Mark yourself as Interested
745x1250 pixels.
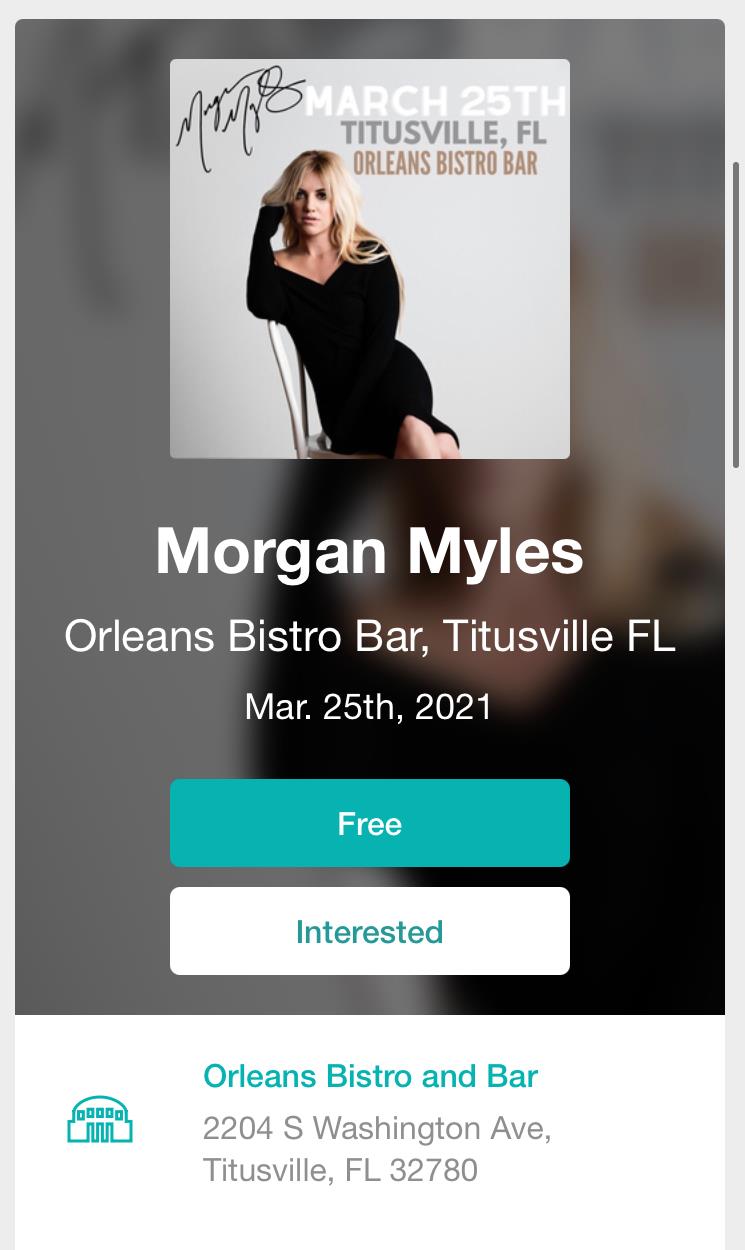369,931
